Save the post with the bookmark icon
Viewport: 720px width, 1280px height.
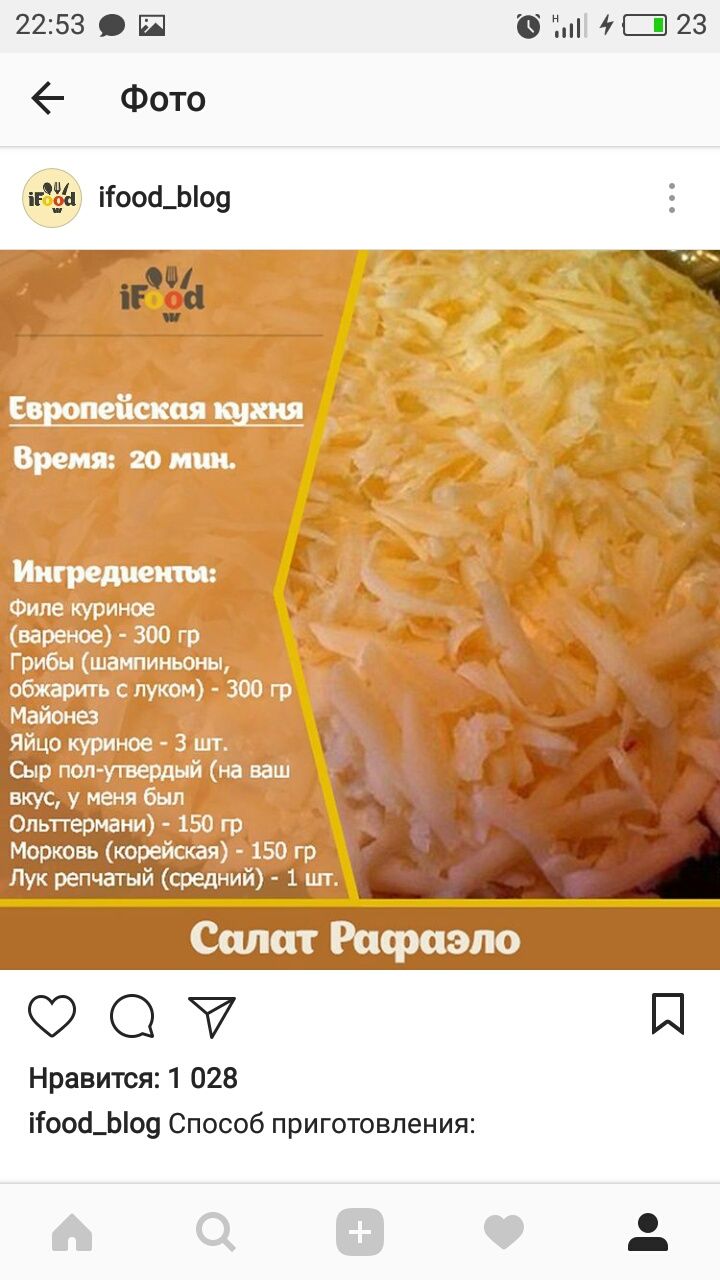tap(668, 1014)
